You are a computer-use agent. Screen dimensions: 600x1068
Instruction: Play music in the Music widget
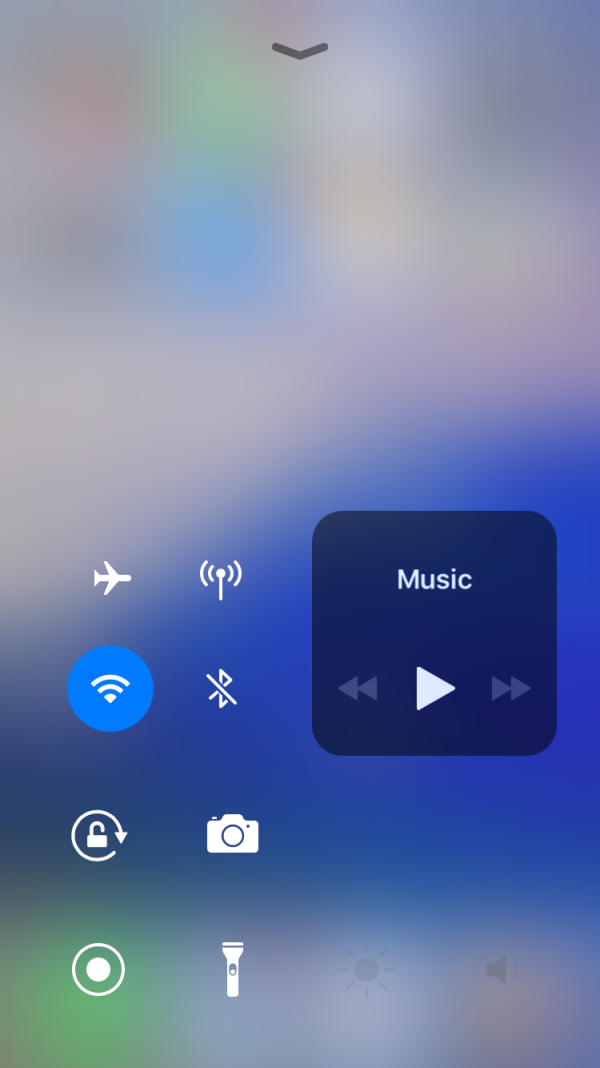[x=435, y=688]
